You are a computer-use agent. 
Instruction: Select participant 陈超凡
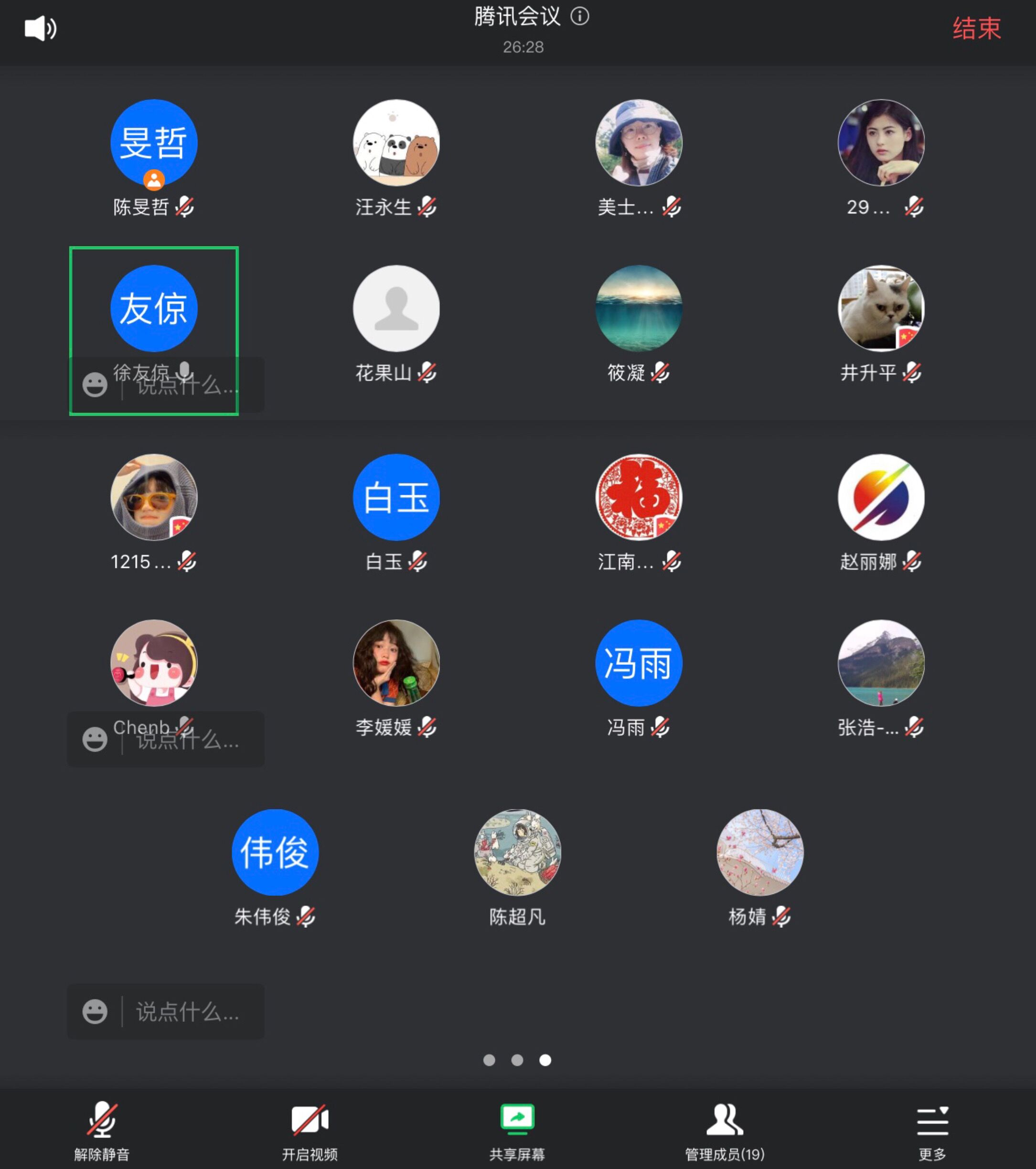(517, 852)
